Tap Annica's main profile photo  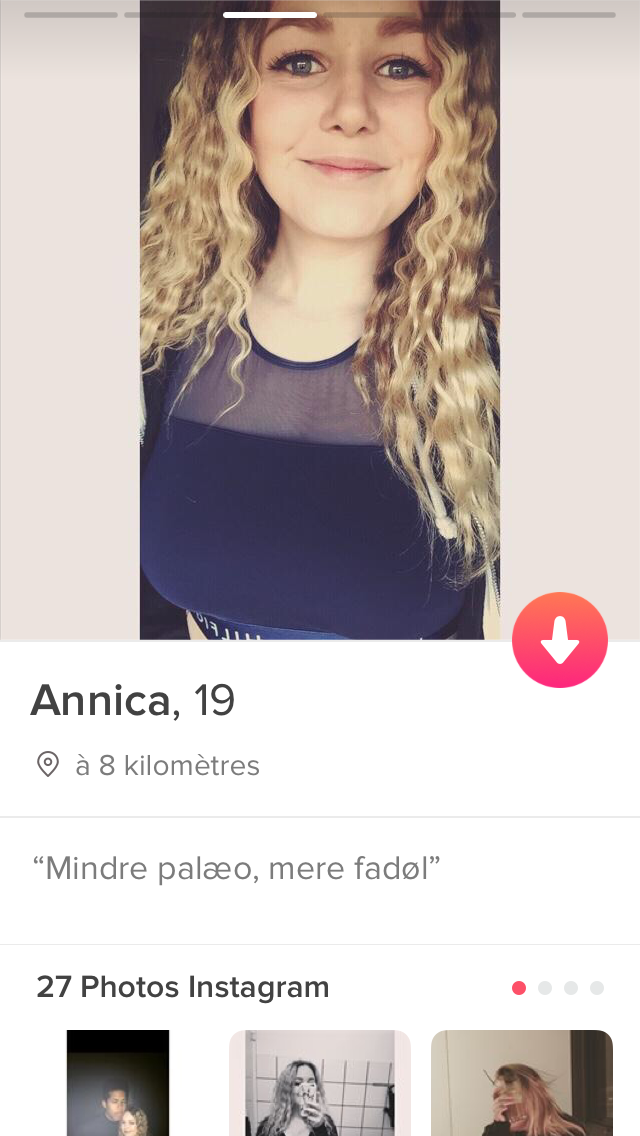(x=320, y=320)
